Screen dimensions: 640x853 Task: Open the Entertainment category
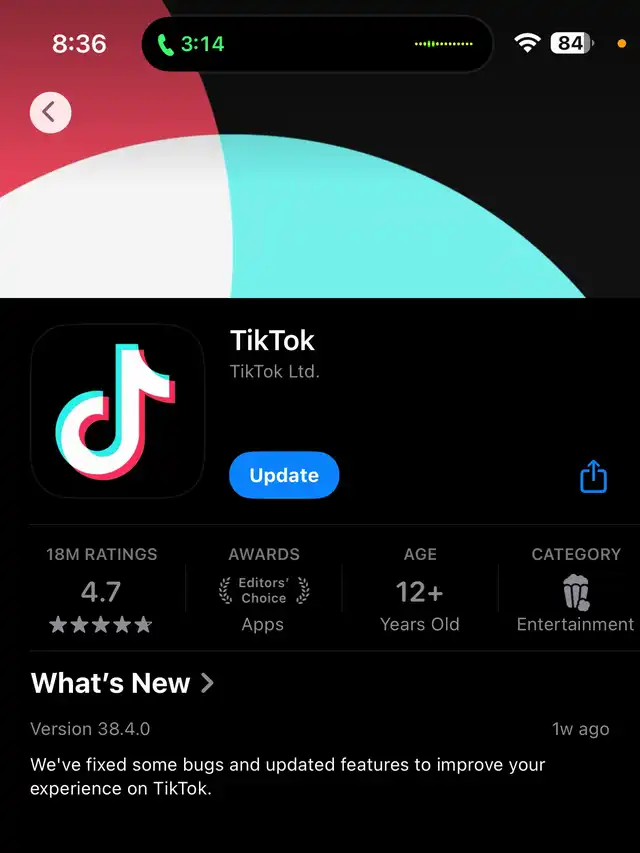(x=575, y=591)
